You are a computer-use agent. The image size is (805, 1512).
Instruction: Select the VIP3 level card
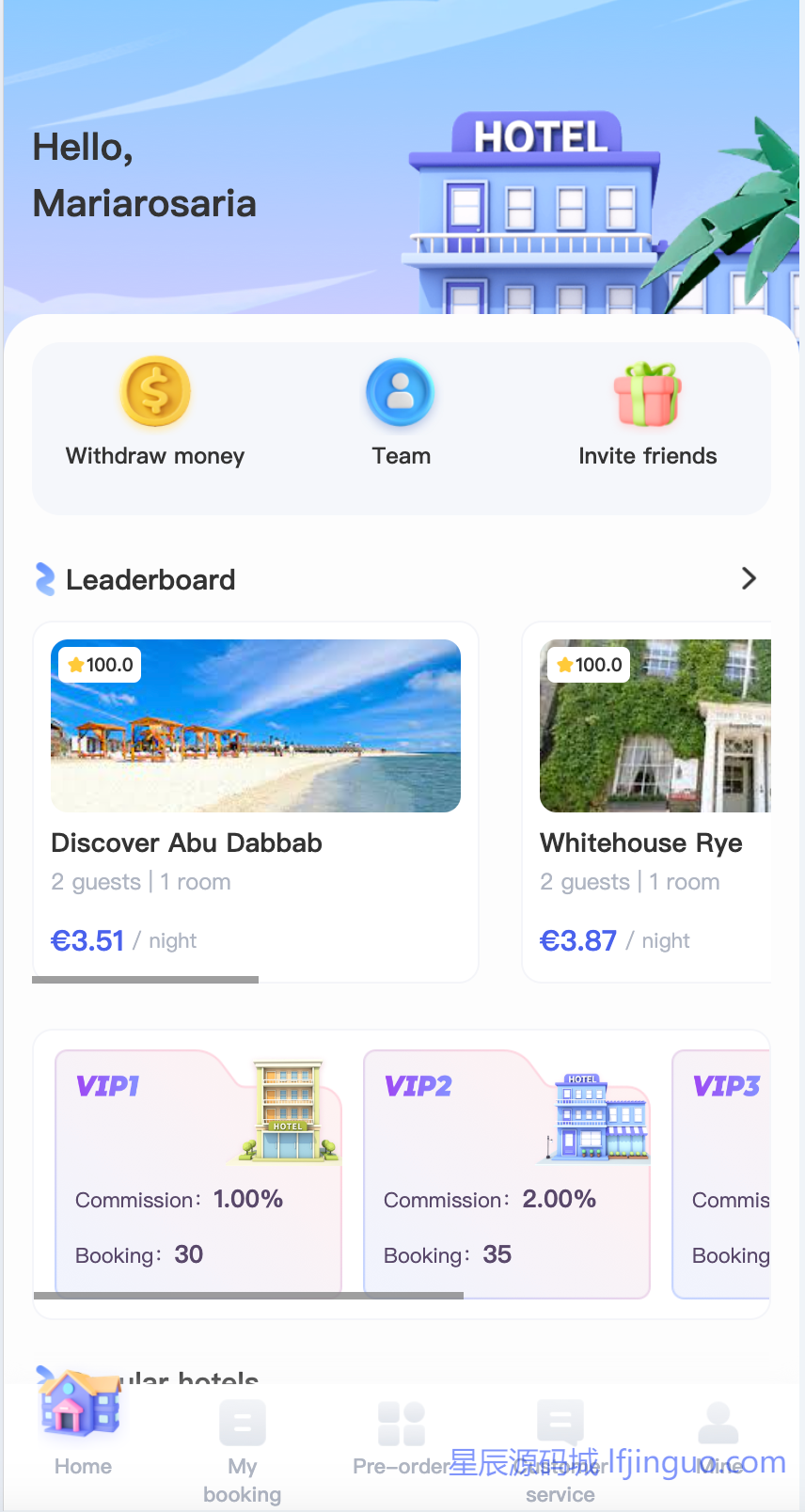[722, 1172]
